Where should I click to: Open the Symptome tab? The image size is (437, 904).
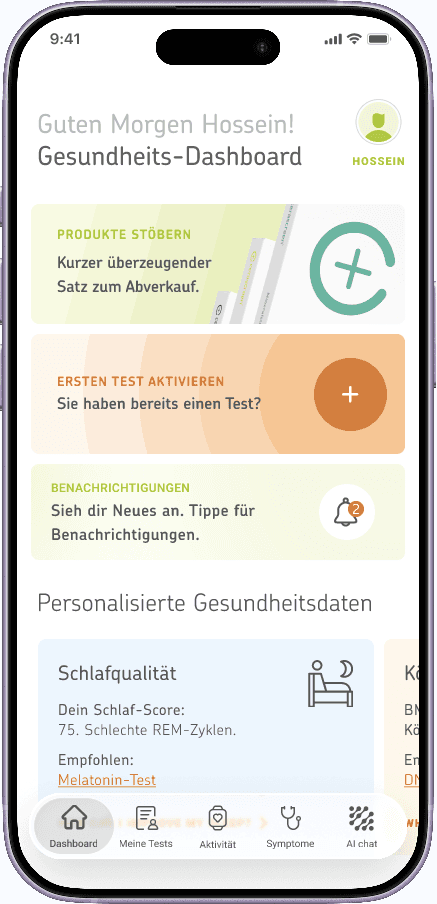pyautogui.click(x=290, y=828)
